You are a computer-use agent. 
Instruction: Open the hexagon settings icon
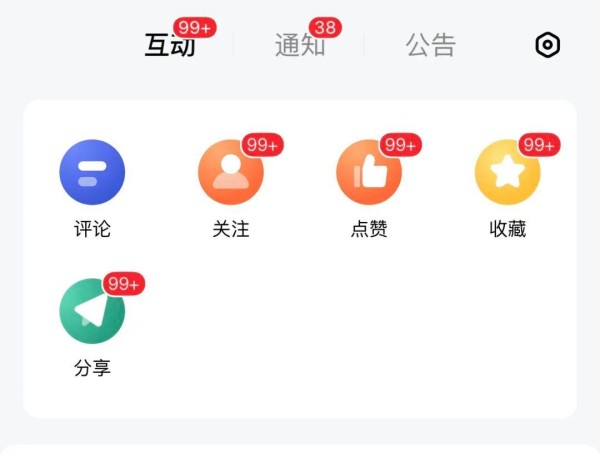(x=547, y=45)
